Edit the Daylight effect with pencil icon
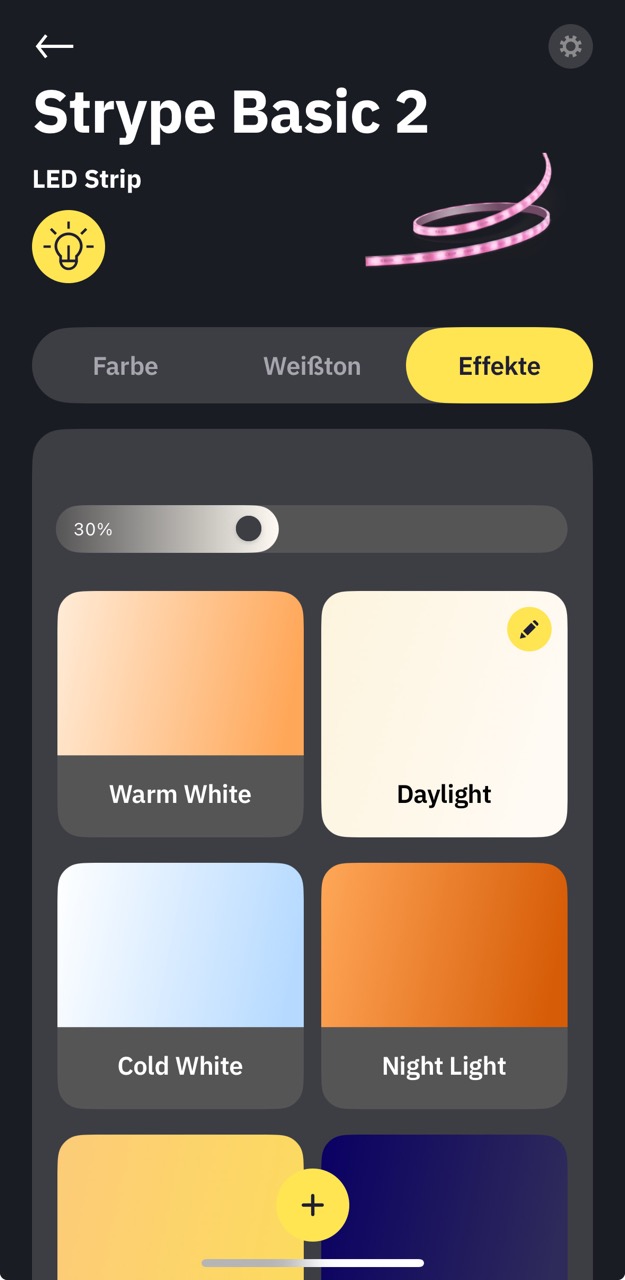Viewport: 625px width, 1280px height. coord(529,629)
